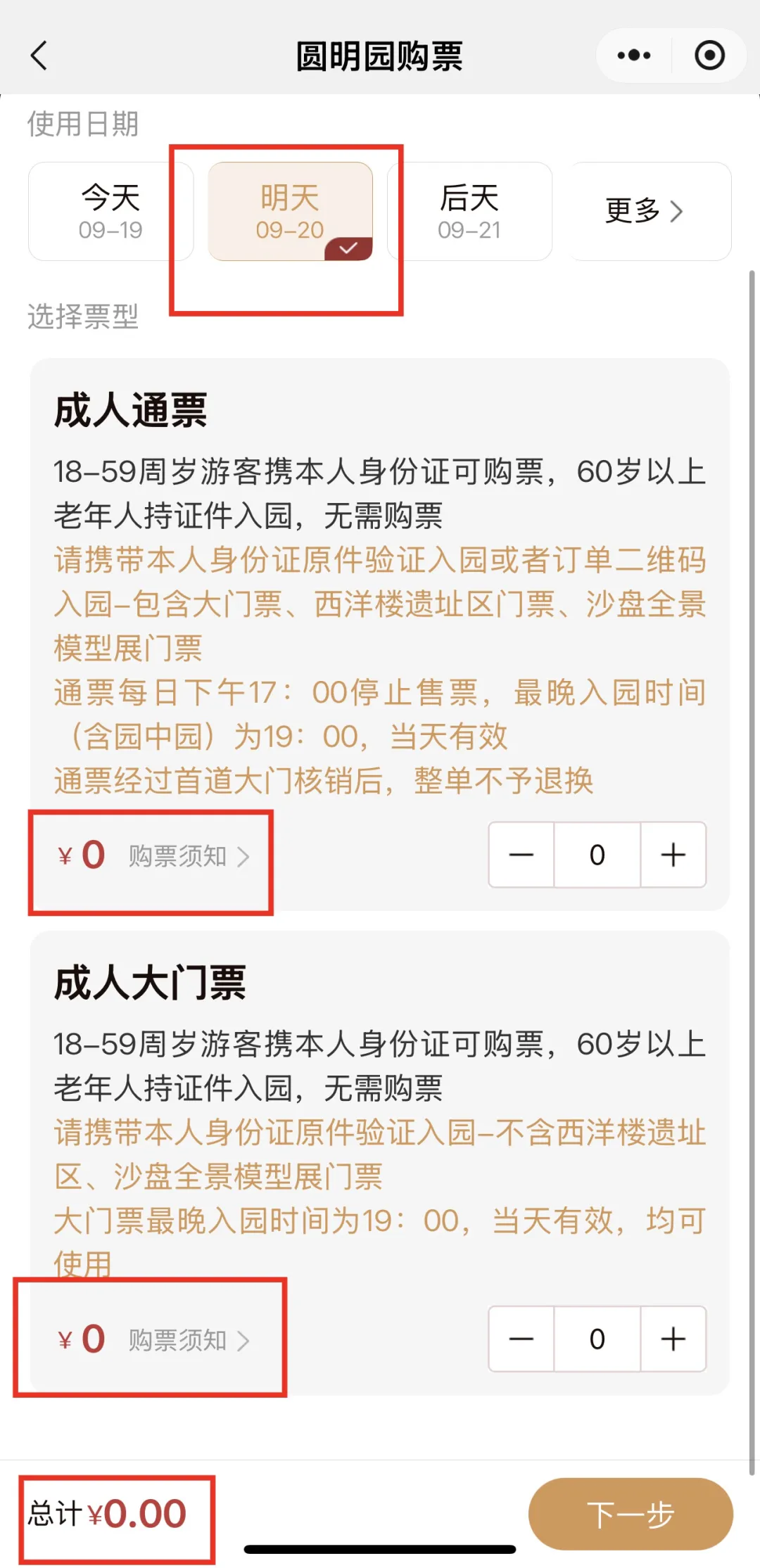Select 今天 09-19 as use date
760x1568 pixels.
[110, 211]
